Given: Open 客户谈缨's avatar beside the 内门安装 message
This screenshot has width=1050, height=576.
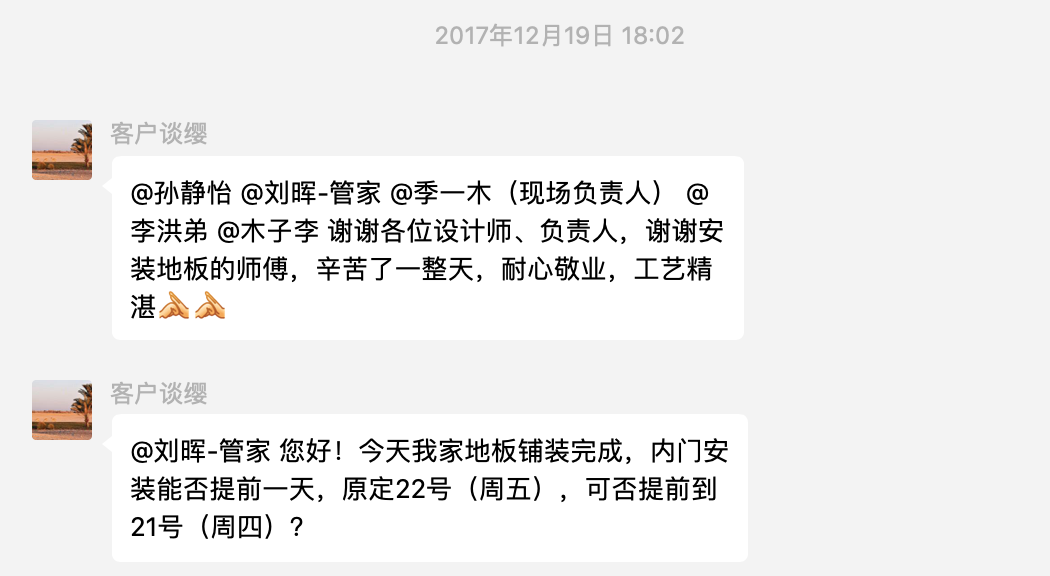Looking at the screenshot, I should (62, 409).
